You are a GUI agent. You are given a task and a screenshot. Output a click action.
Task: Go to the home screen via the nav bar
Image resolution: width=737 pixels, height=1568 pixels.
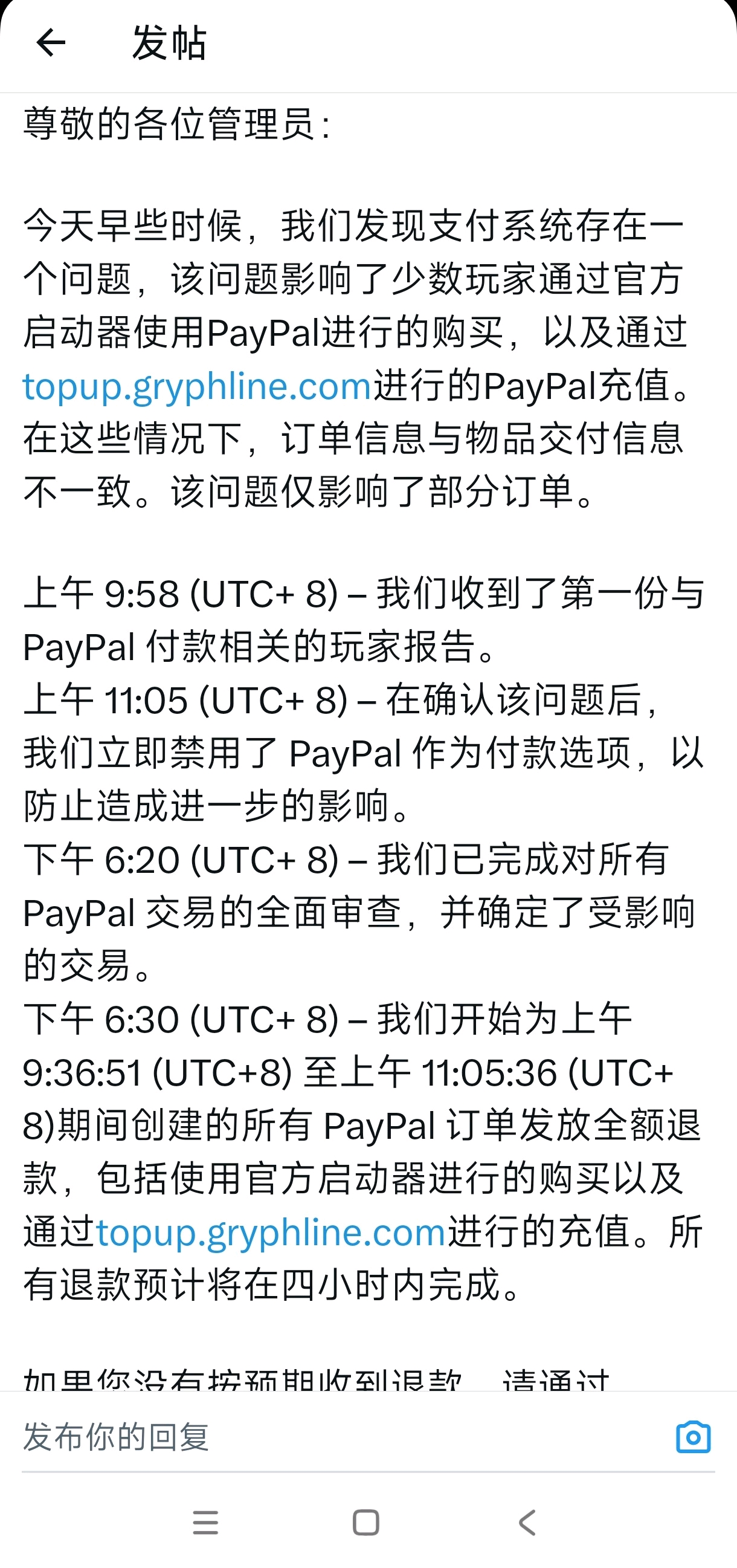click(x=366, y=1523)
